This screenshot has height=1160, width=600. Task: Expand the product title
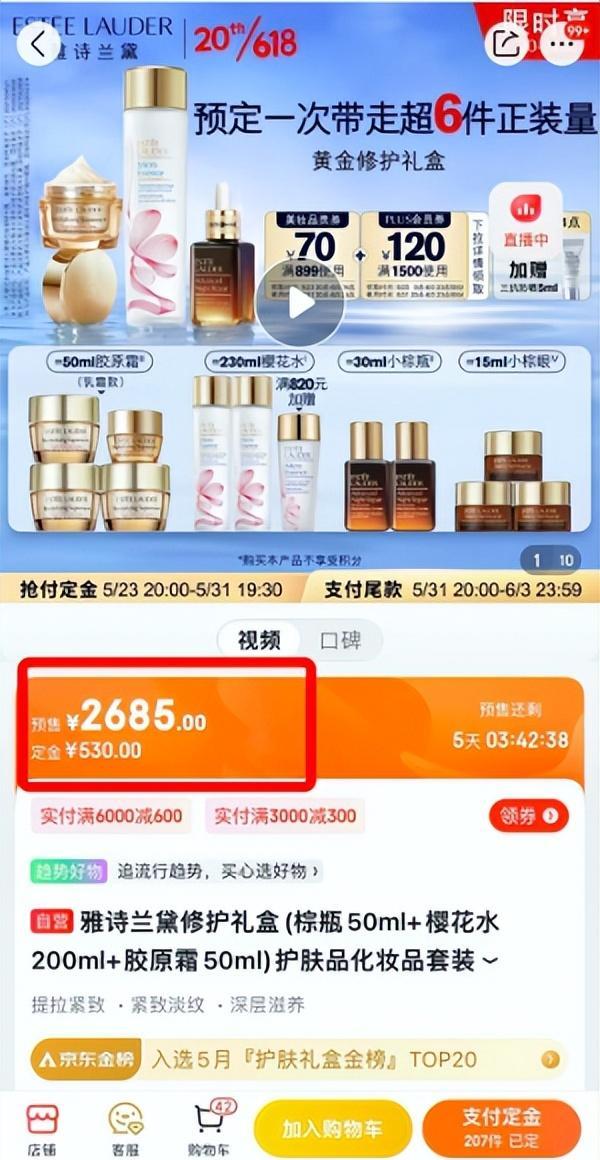[490, 961]
